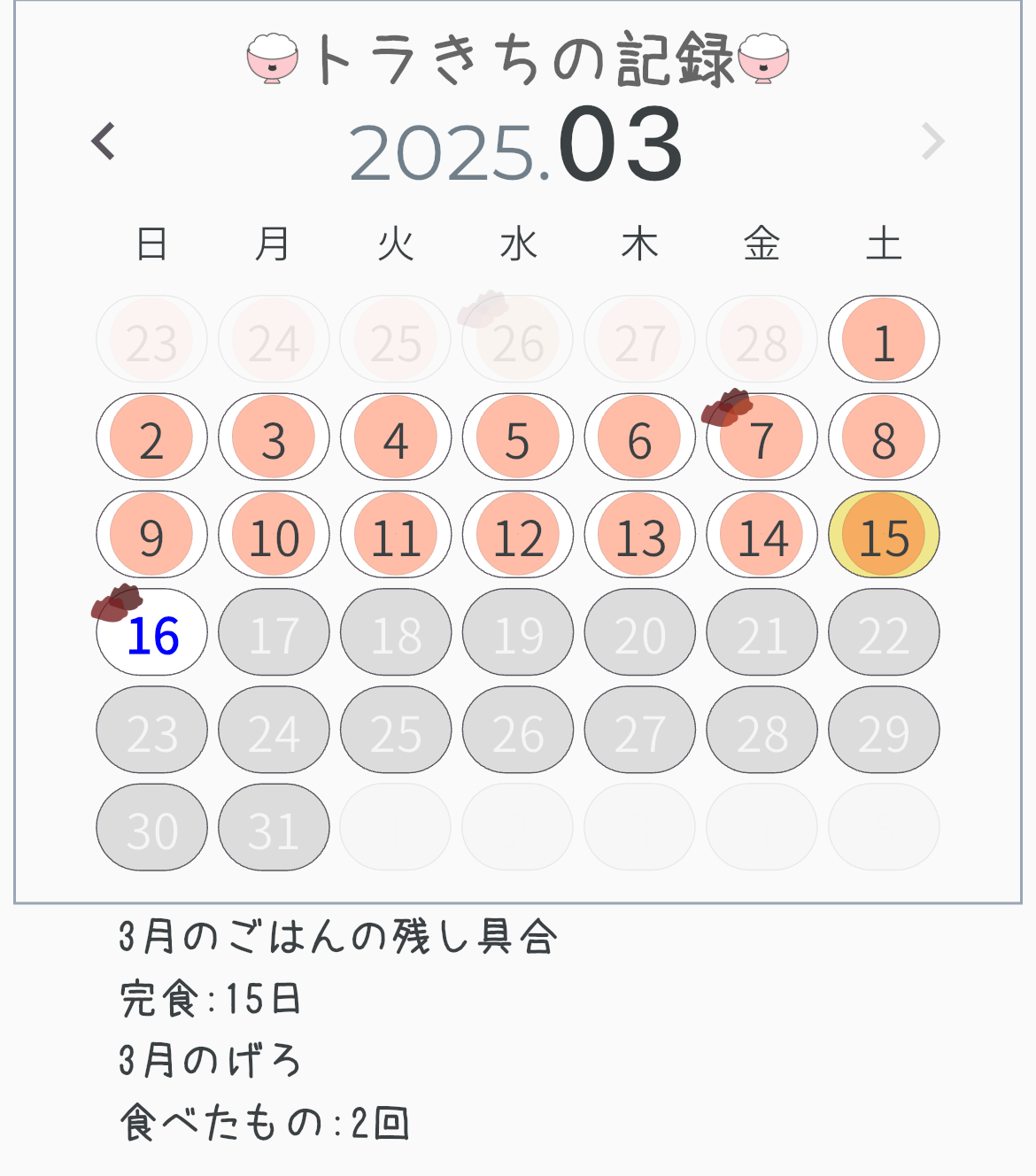Tap day 14
1036x1176 pixels.
pos(762,535)
